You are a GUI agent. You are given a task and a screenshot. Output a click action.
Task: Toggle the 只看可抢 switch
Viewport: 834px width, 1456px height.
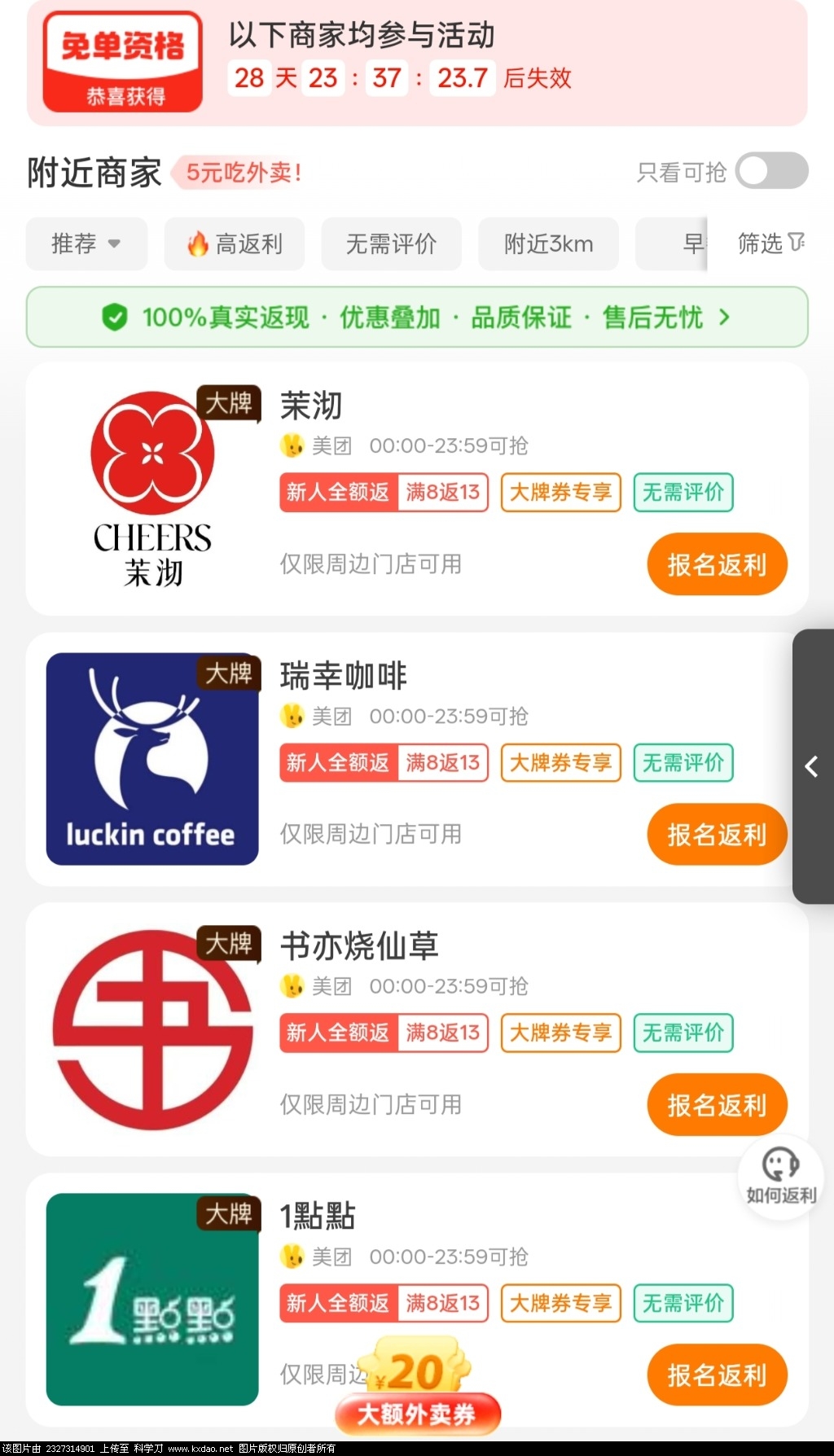click(x=770, y=171)
